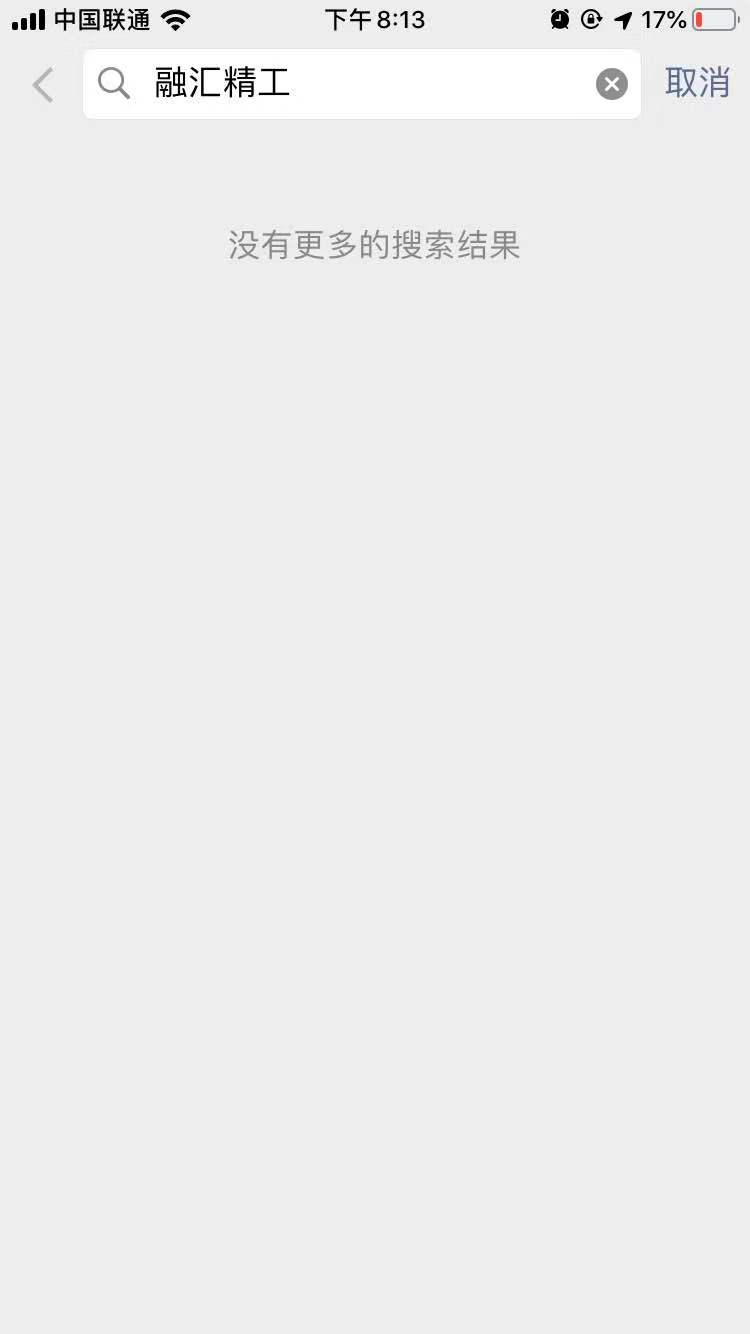Image resolution: width=750 pixels, height=1334 pixels.
Task: Go back using the left arrow
Action: pos(42,85)
